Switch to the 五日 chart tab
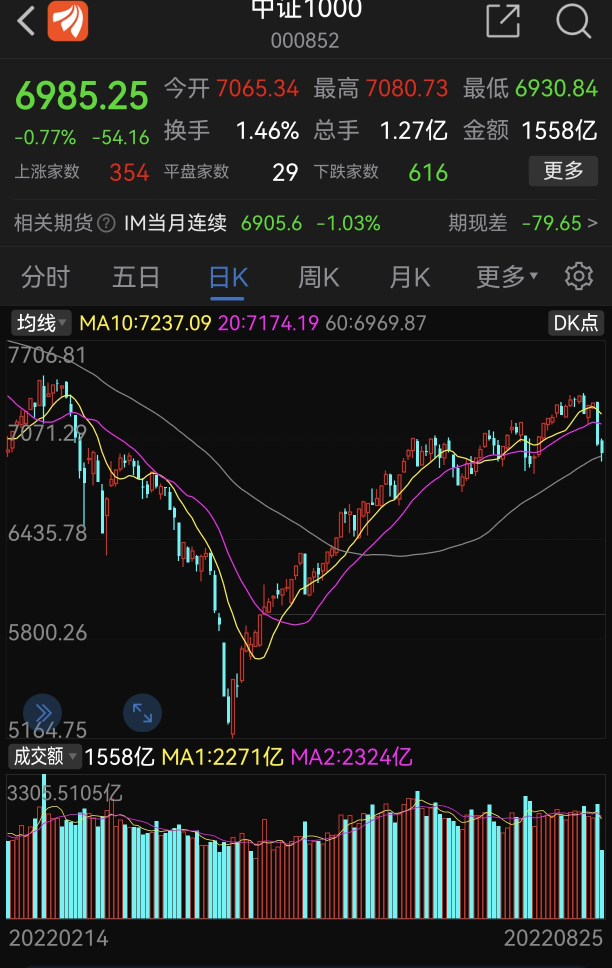This screenshot has height=968, width=612. (136, 277)
